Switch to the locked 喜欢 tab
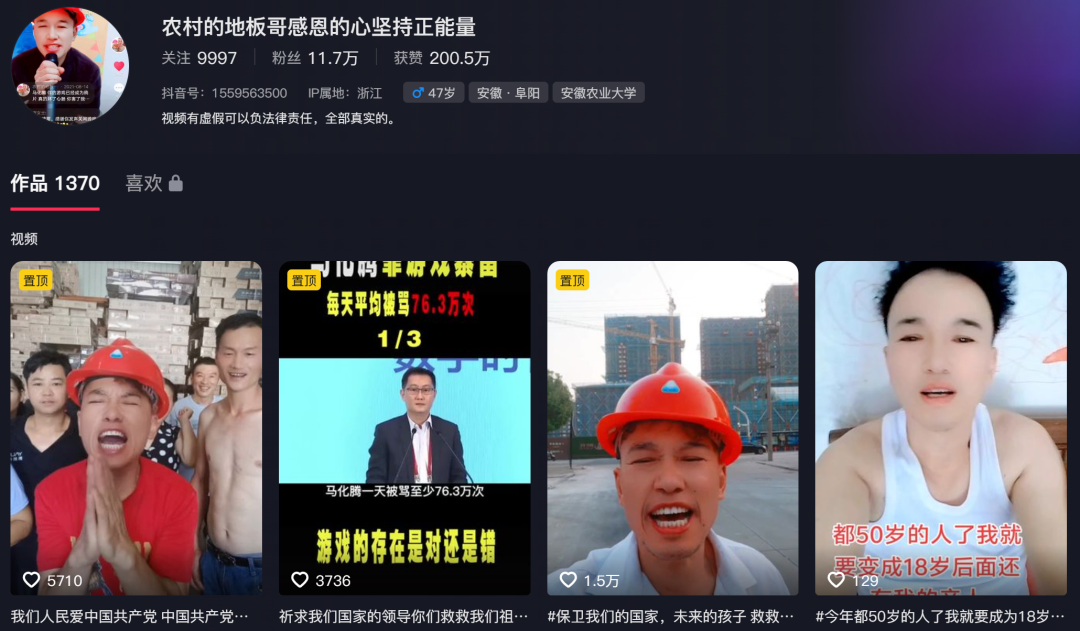 click(x=153, y=184)
